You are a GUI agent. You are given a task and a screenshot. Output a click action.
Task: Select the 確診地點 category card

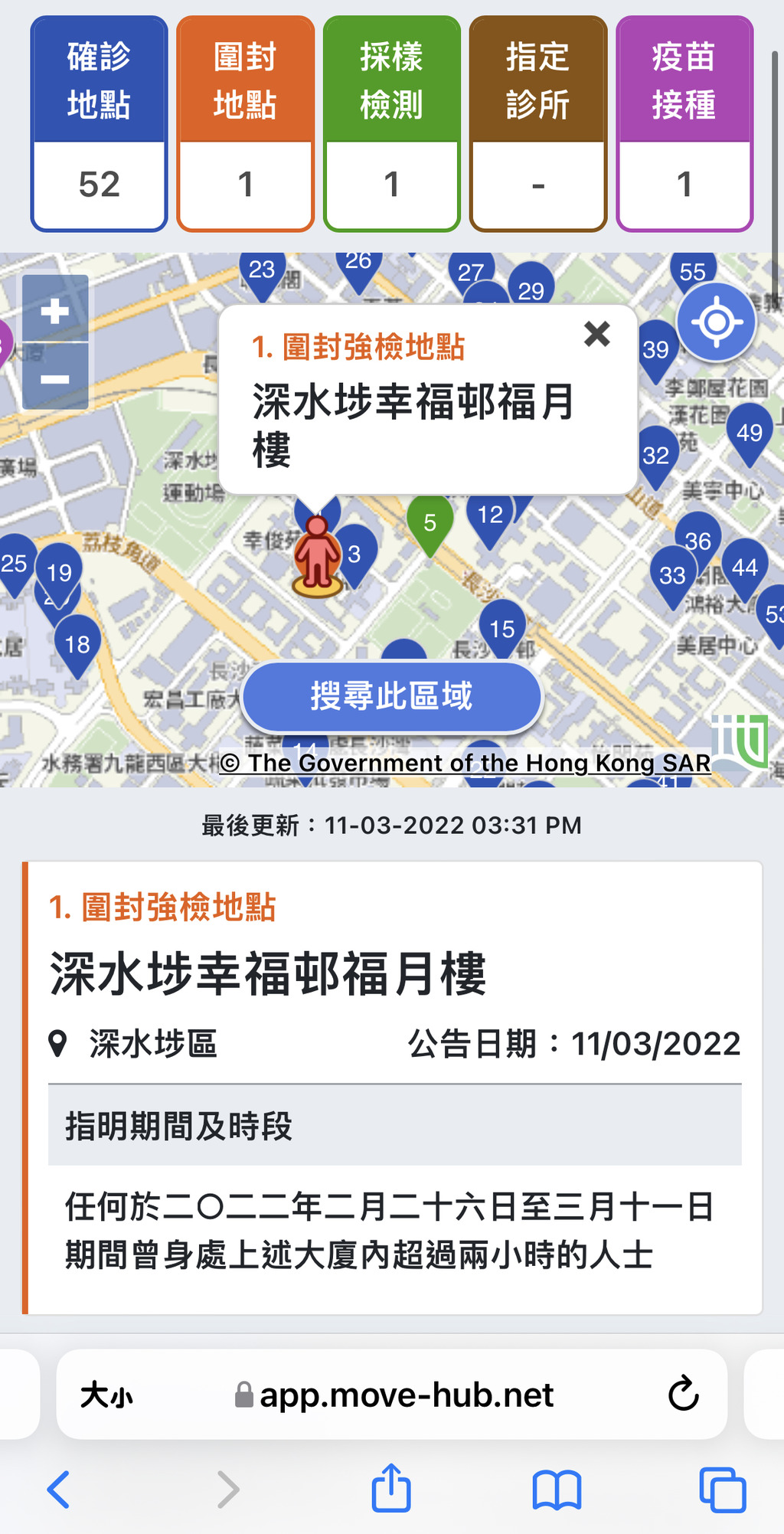coord(99,124)
